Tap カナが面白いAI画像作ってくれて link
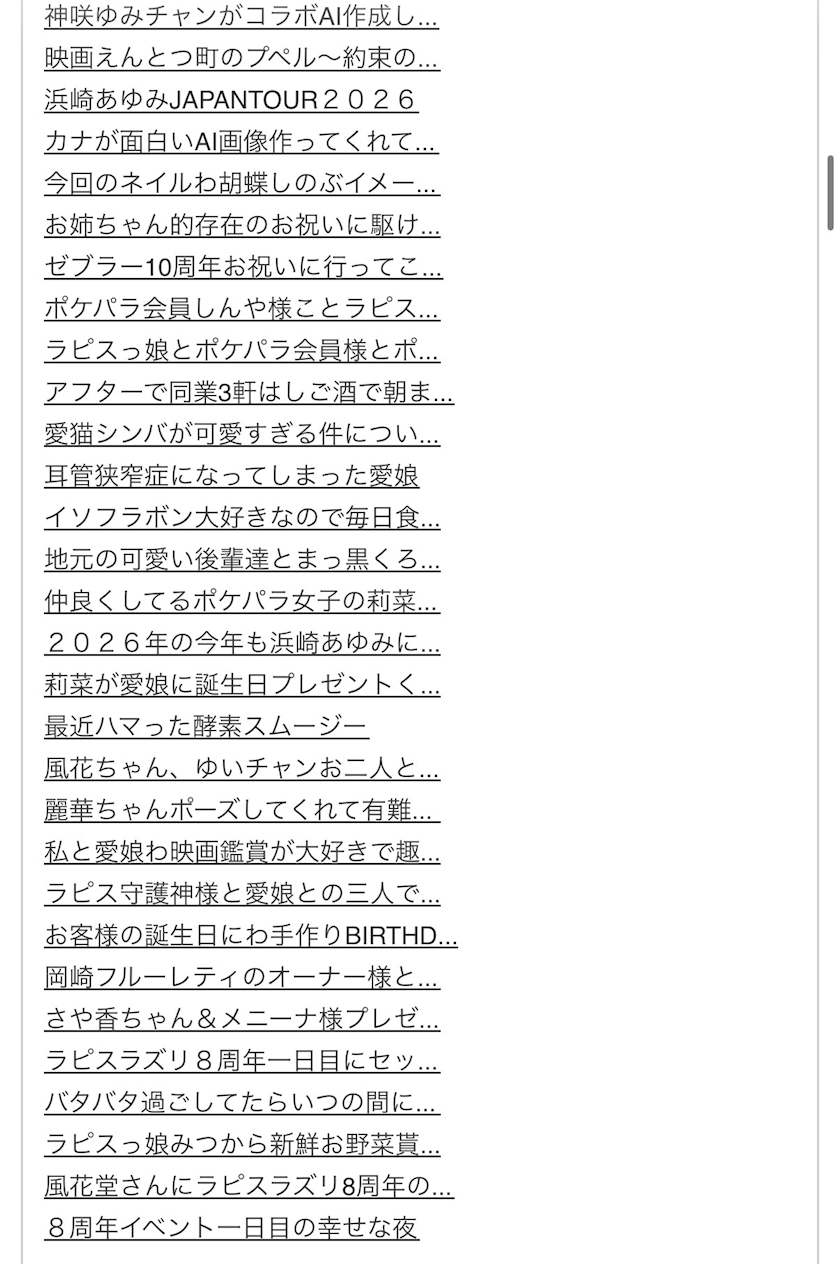 [x=241, y=142]
